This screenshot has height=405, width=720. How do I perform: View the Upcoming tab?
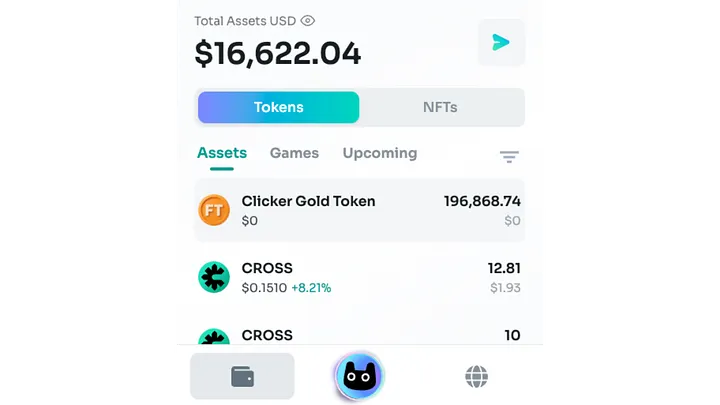[379, 154]
